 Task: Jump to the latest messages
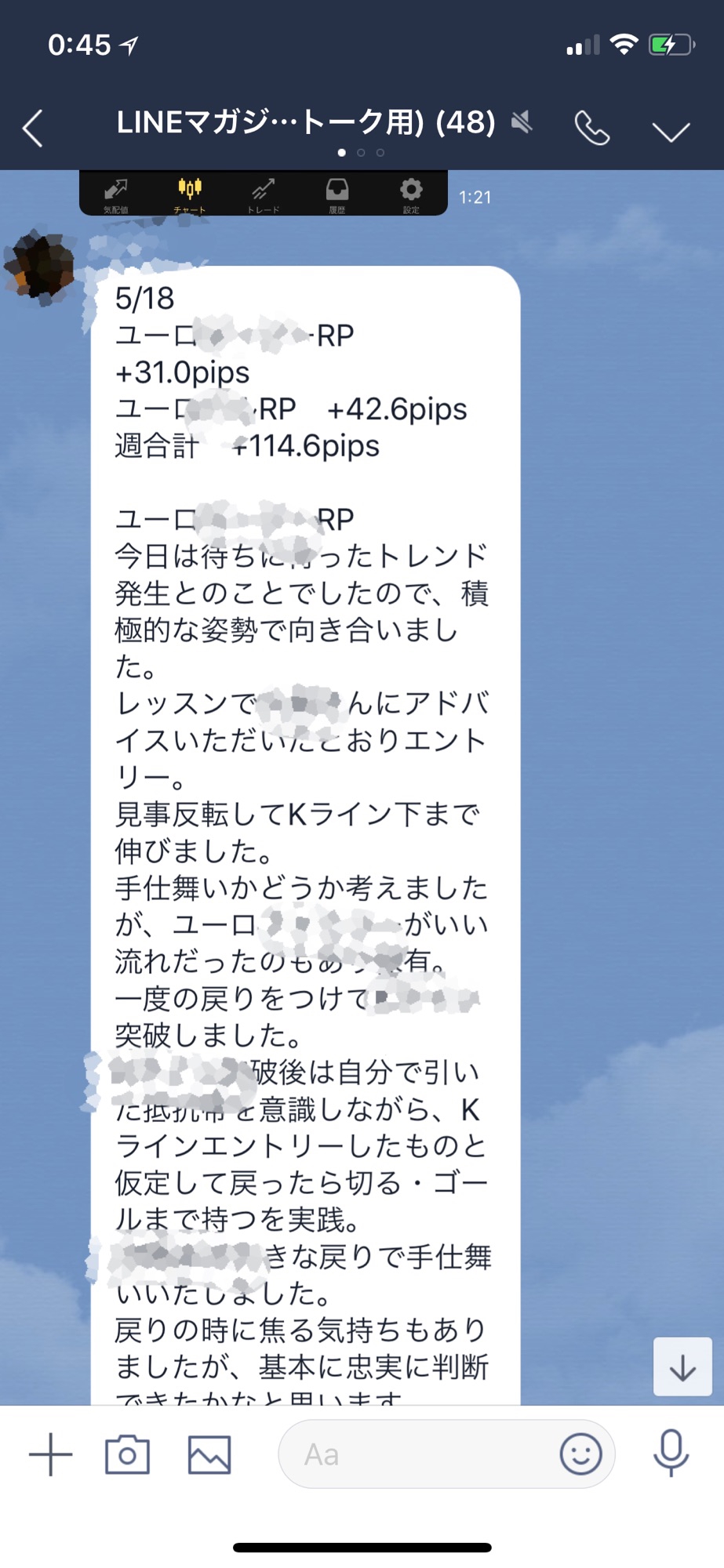pos(682,1367)
